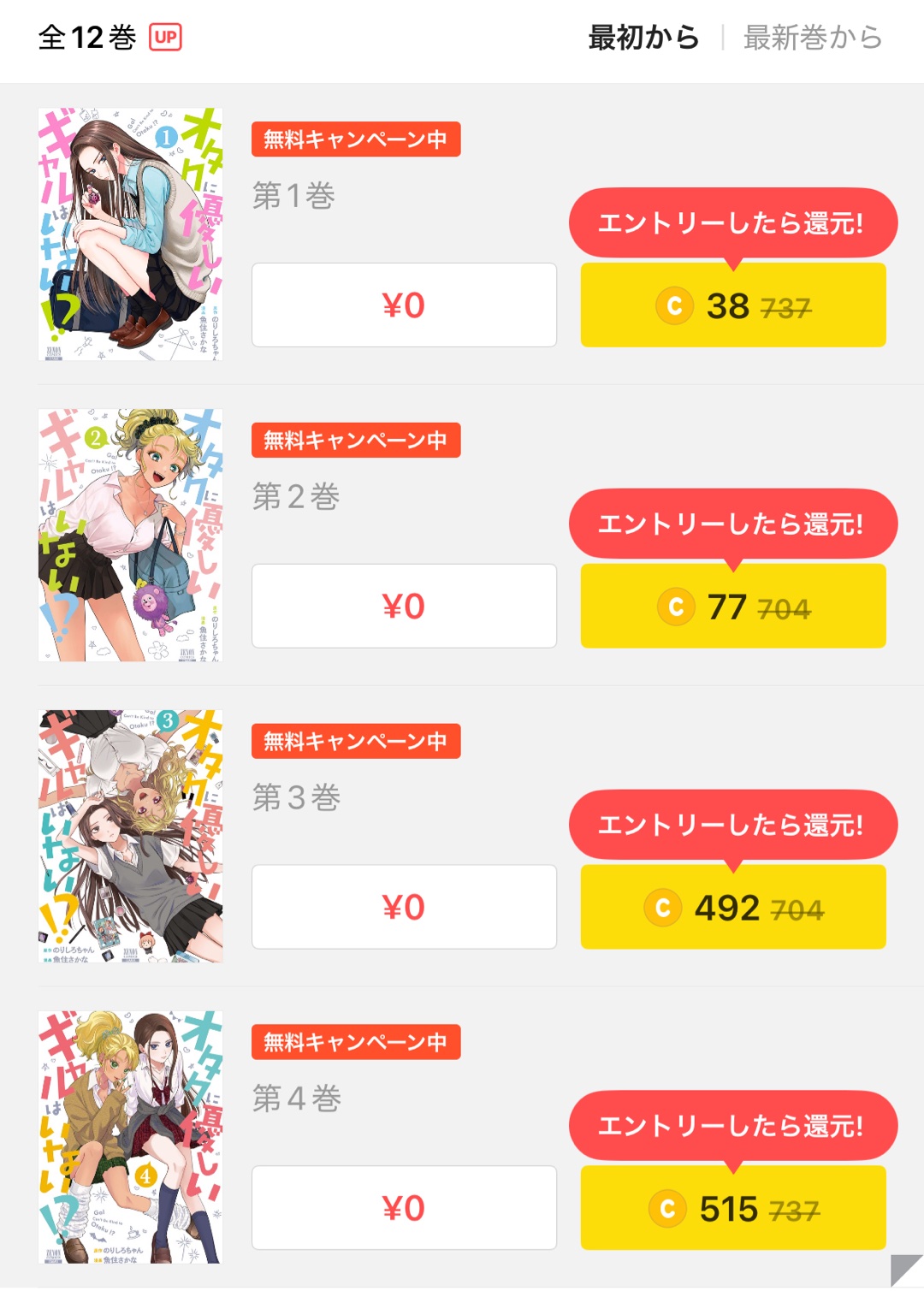Sort volumes by 最新巻から
This screenshot has width=924, height=1291.
(x=812, y=38)
